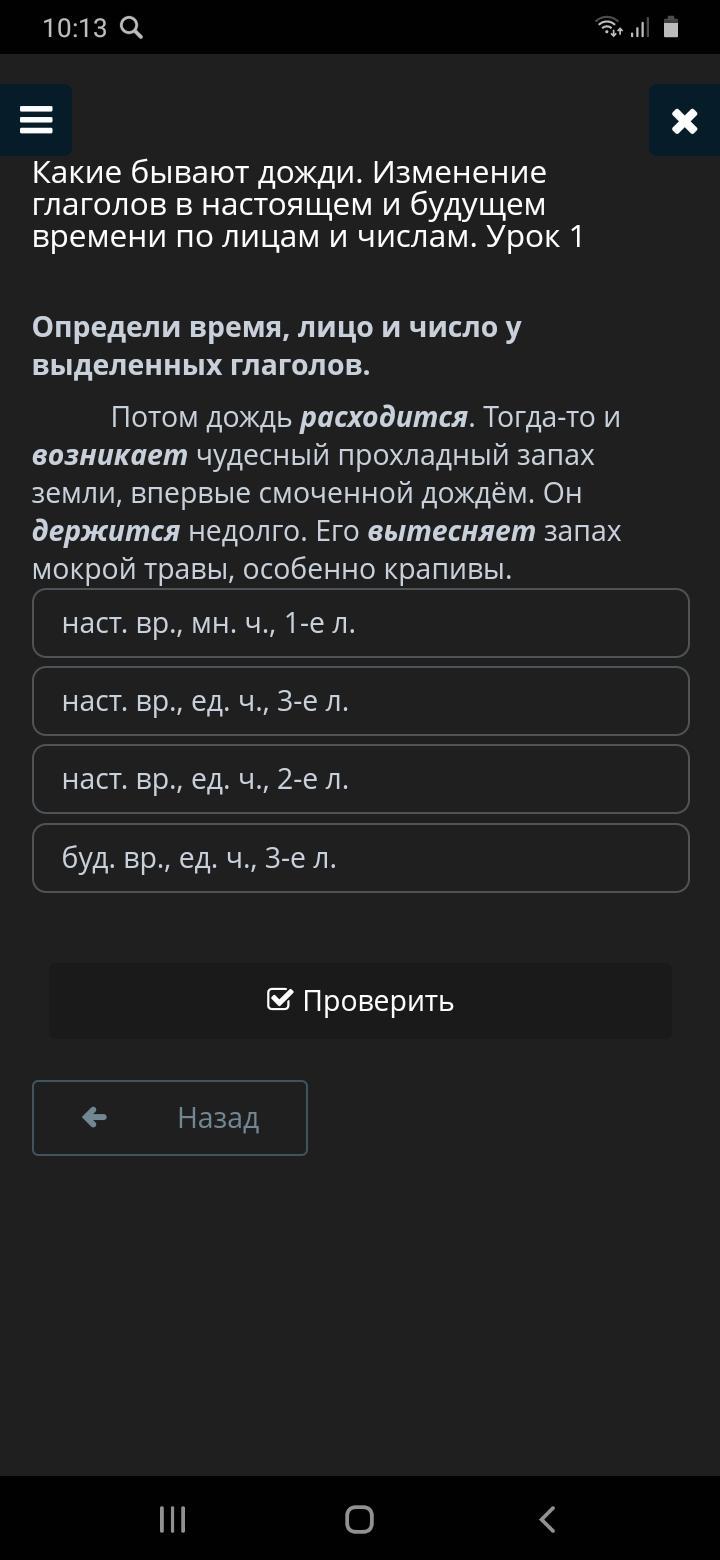The image size is (720, 1560).
Task: Tap the Проверить button
Action: click(361, 1000)
